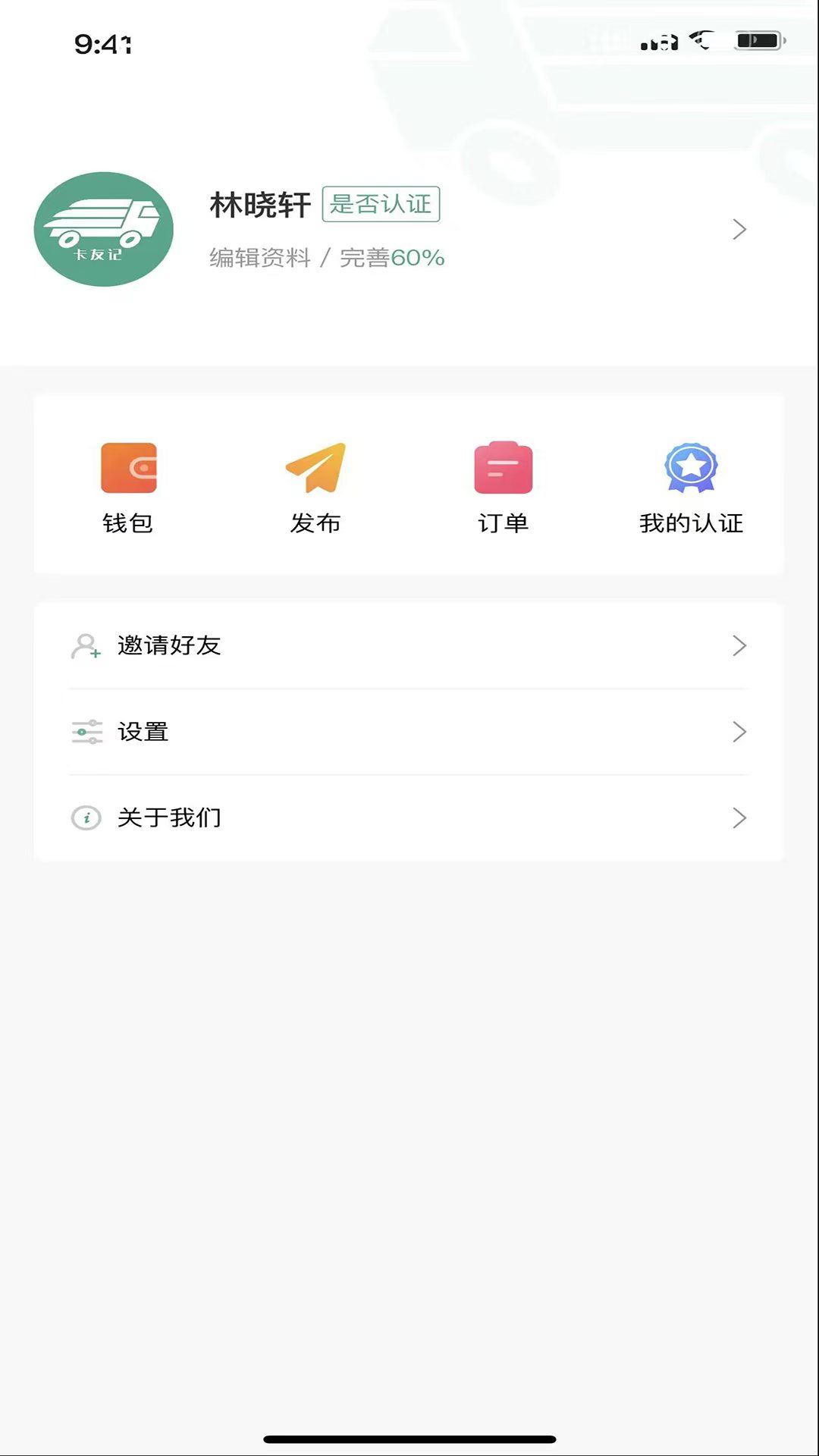
Task: Open the 是否认证 verification badge
Action: [381, 204]
